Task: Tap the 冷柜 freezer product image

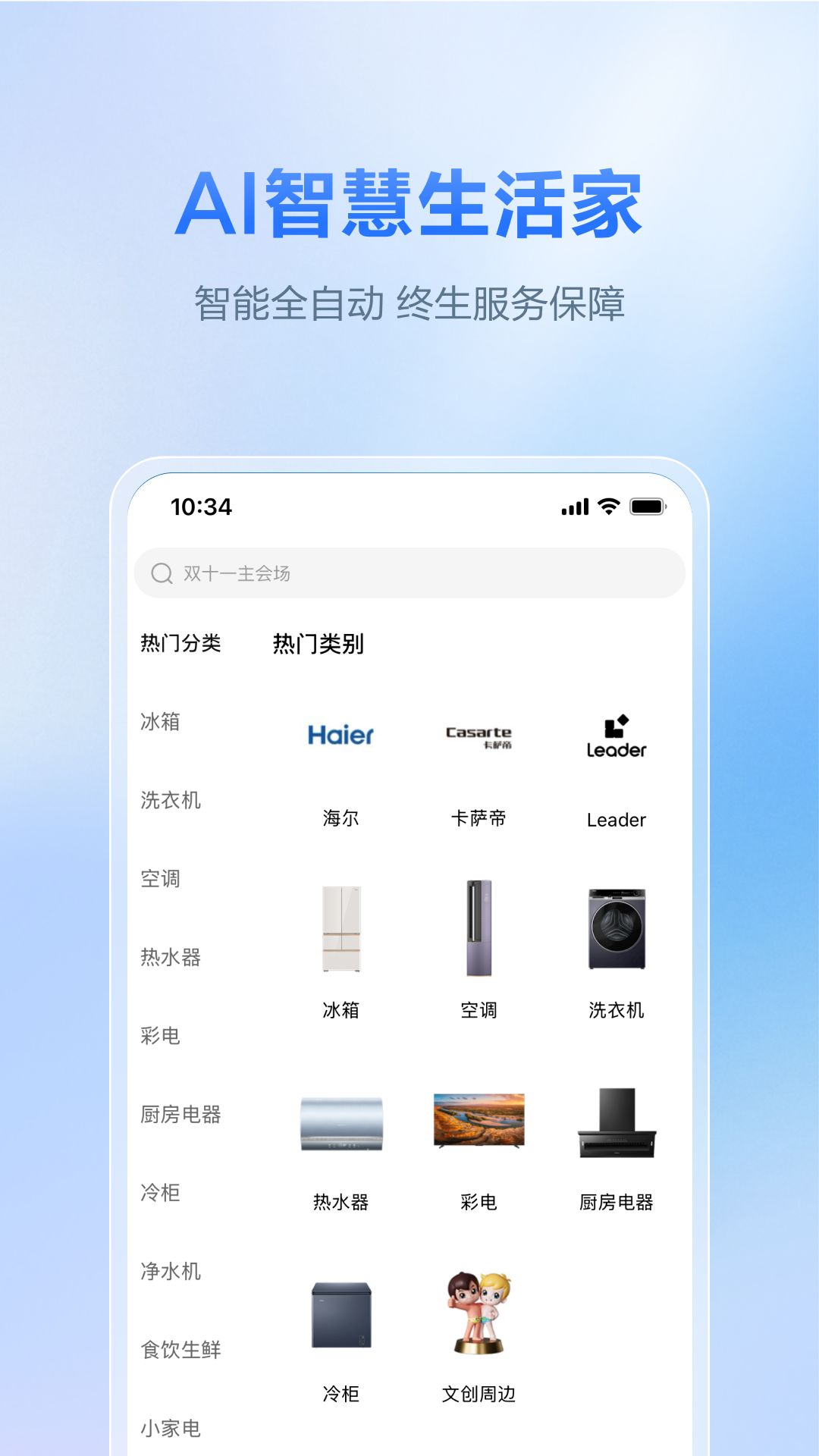Action: click(x=342, y=1316)
